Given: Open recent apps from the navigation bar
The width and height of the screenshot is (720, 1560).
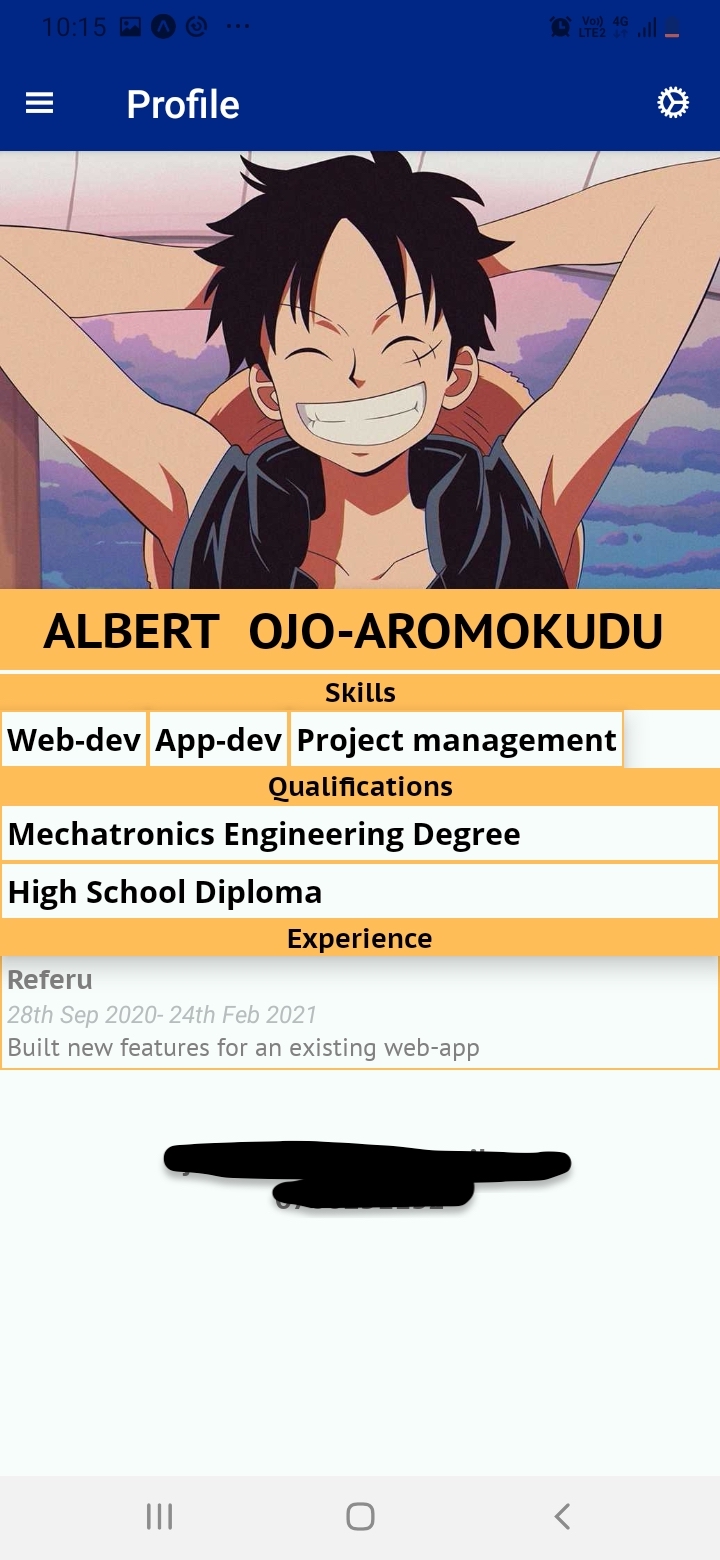Looking at the screenshot, I should (x=159, y=1516).
